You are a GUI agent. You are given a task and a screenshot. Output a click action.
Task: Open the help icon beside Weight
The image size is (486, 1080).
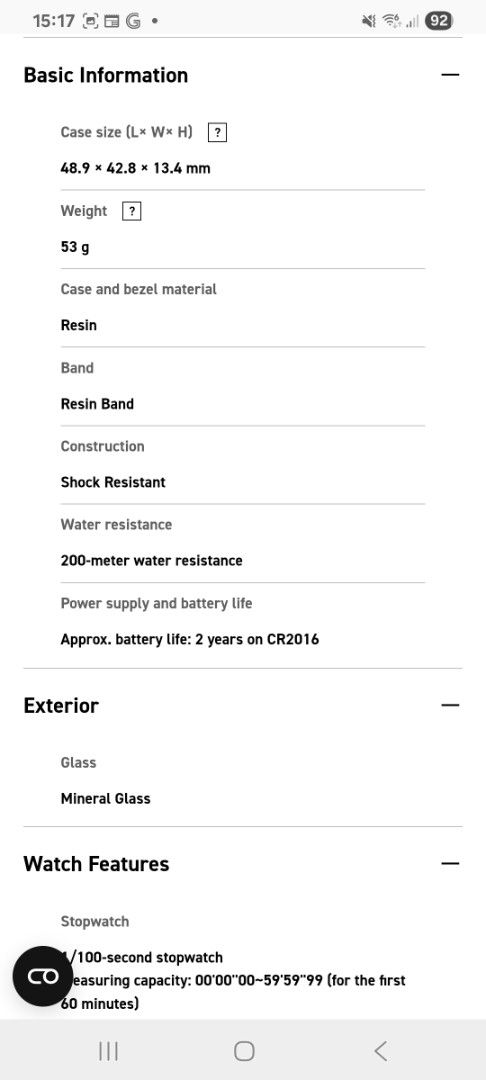click(x=131, y=211)
